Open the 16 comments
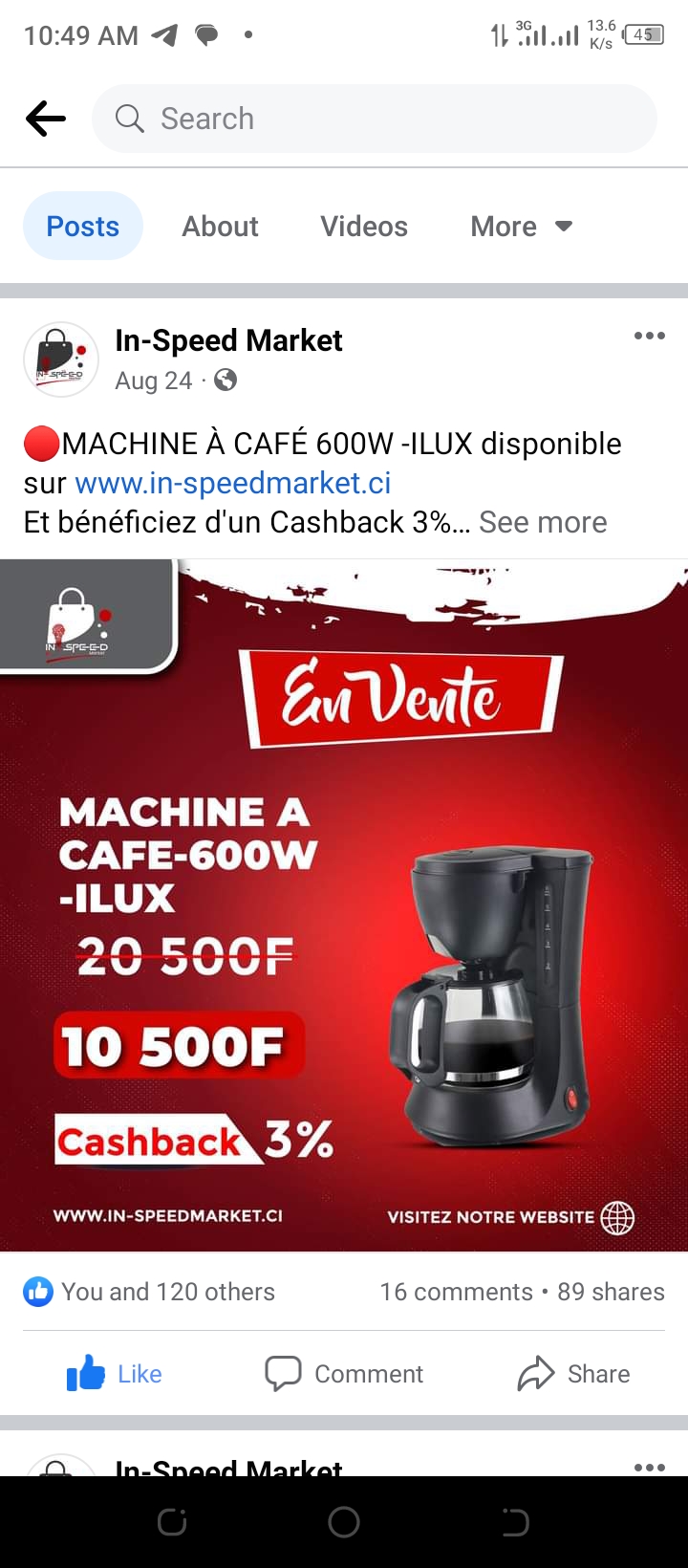The width and height of the screenshot is (688, 1568). tap(456, 1292)
